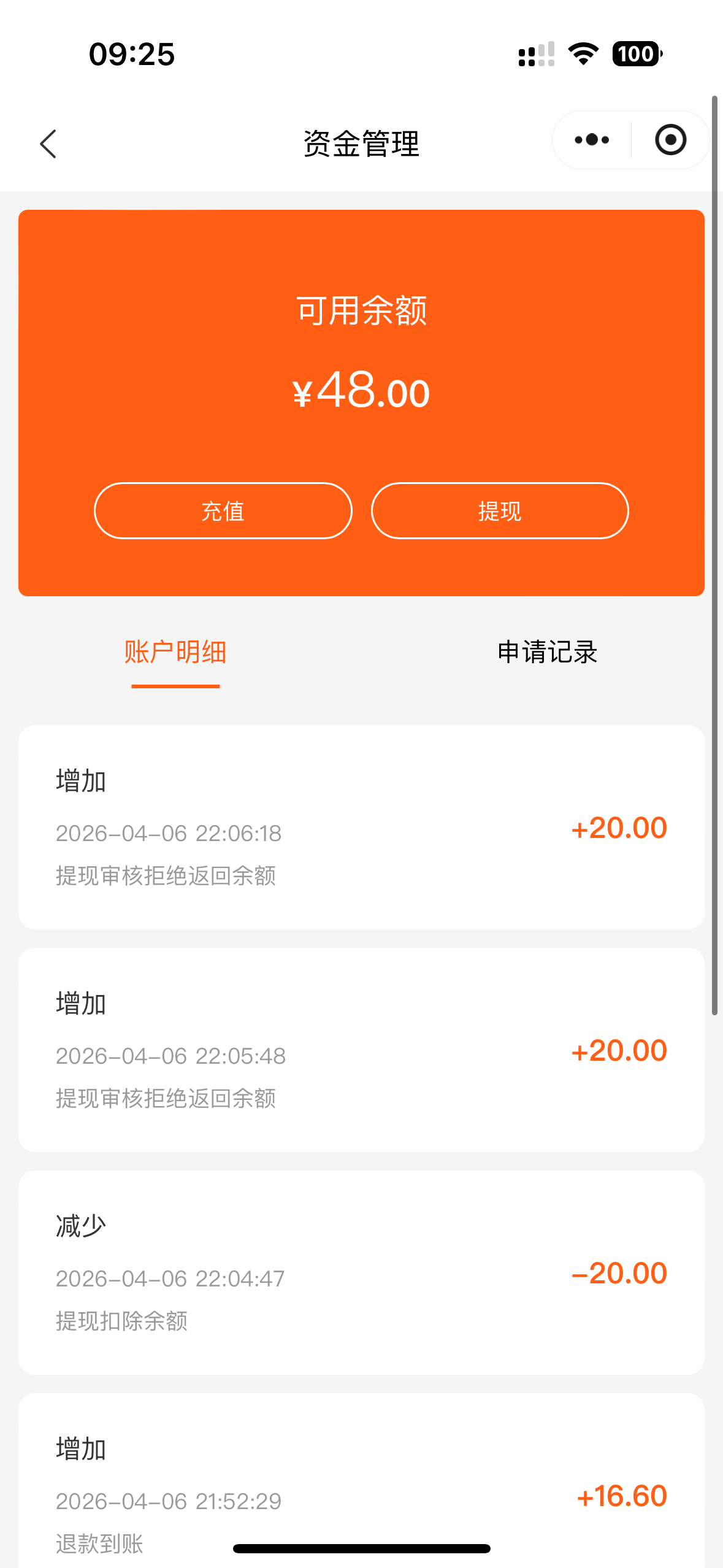Tap the 充值 button
This screenshot has height=1568, width=723.
click(x=223, y=510)
